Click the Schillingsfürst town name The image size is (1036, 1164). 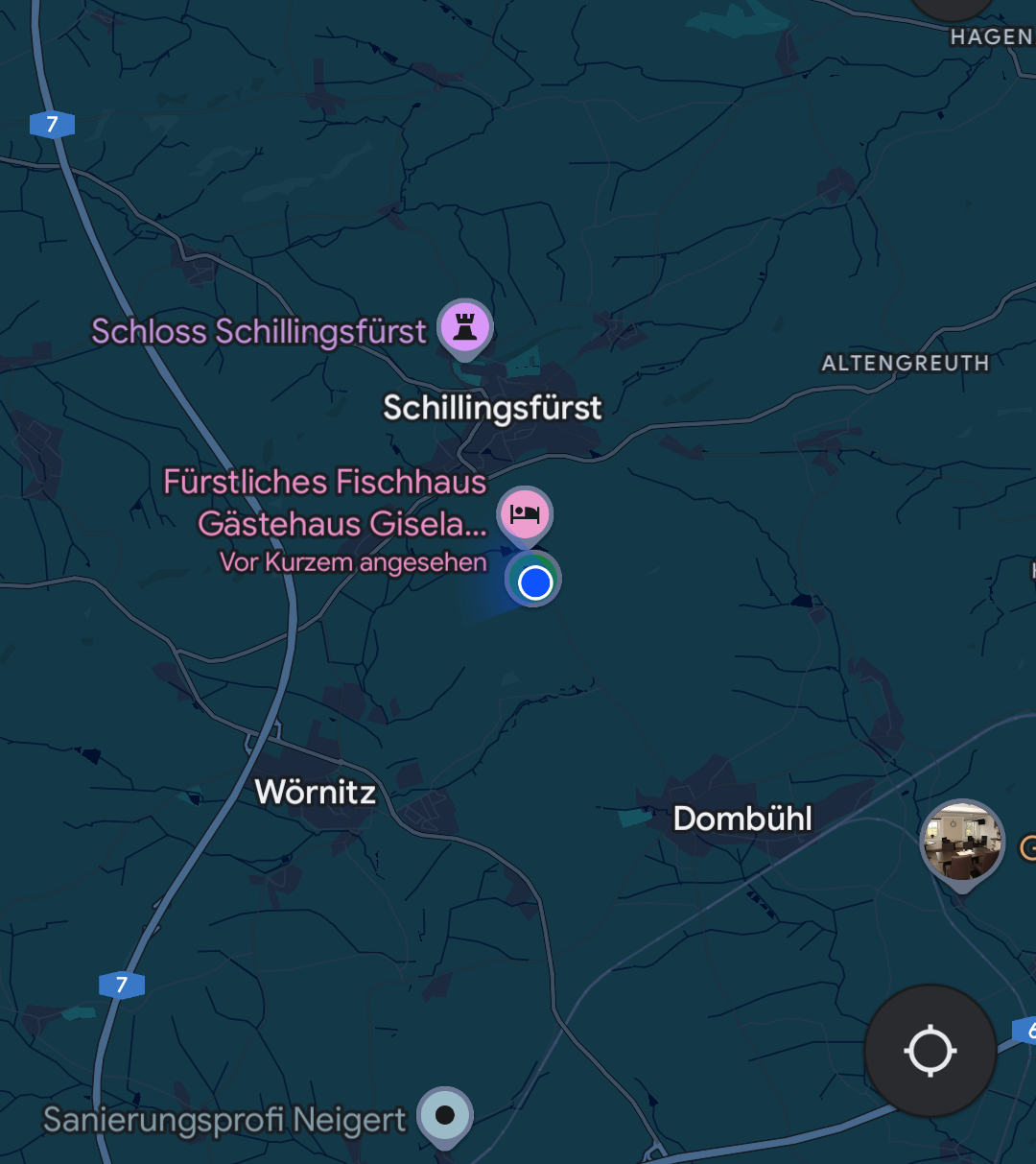click(x=491, y=407)
